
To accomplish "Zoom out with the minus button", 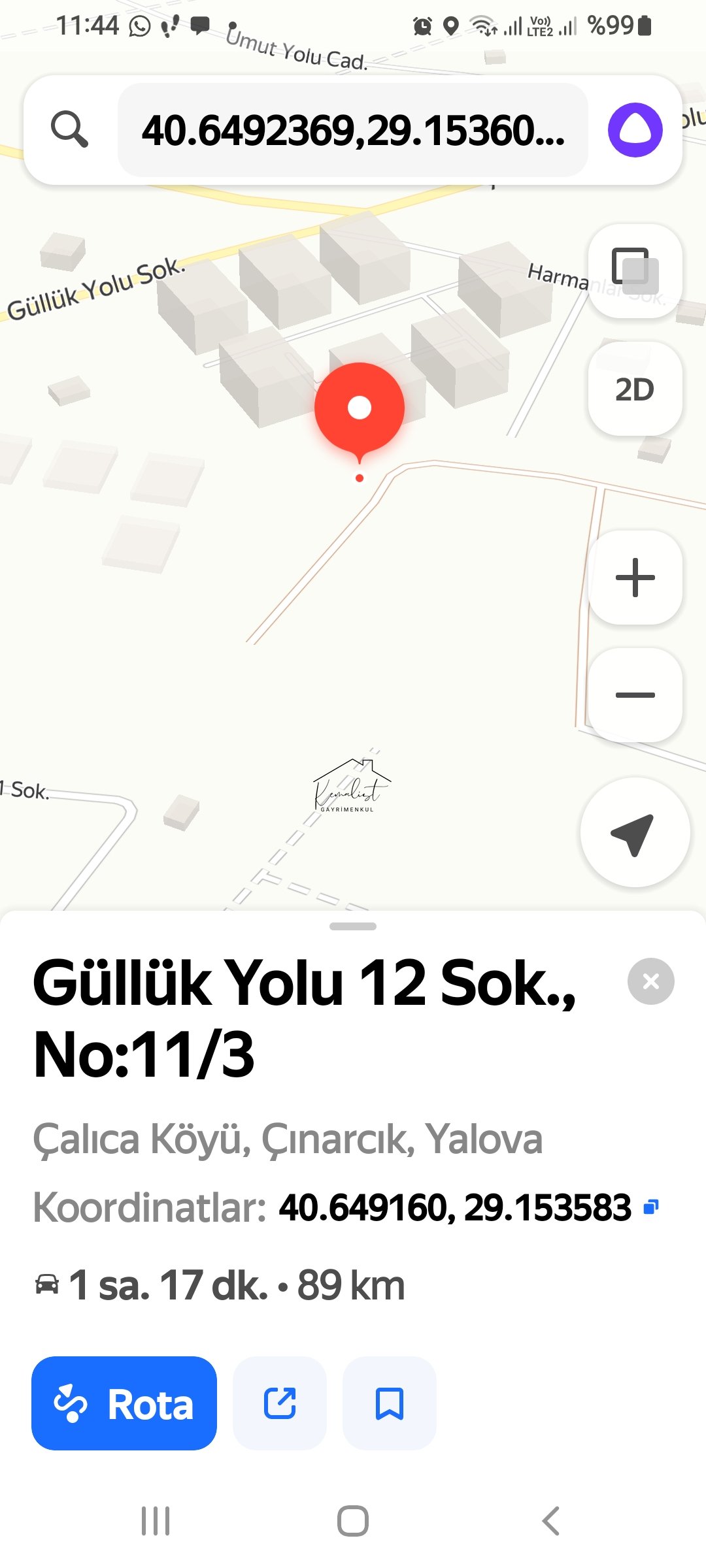I will (x=635, y=694).
